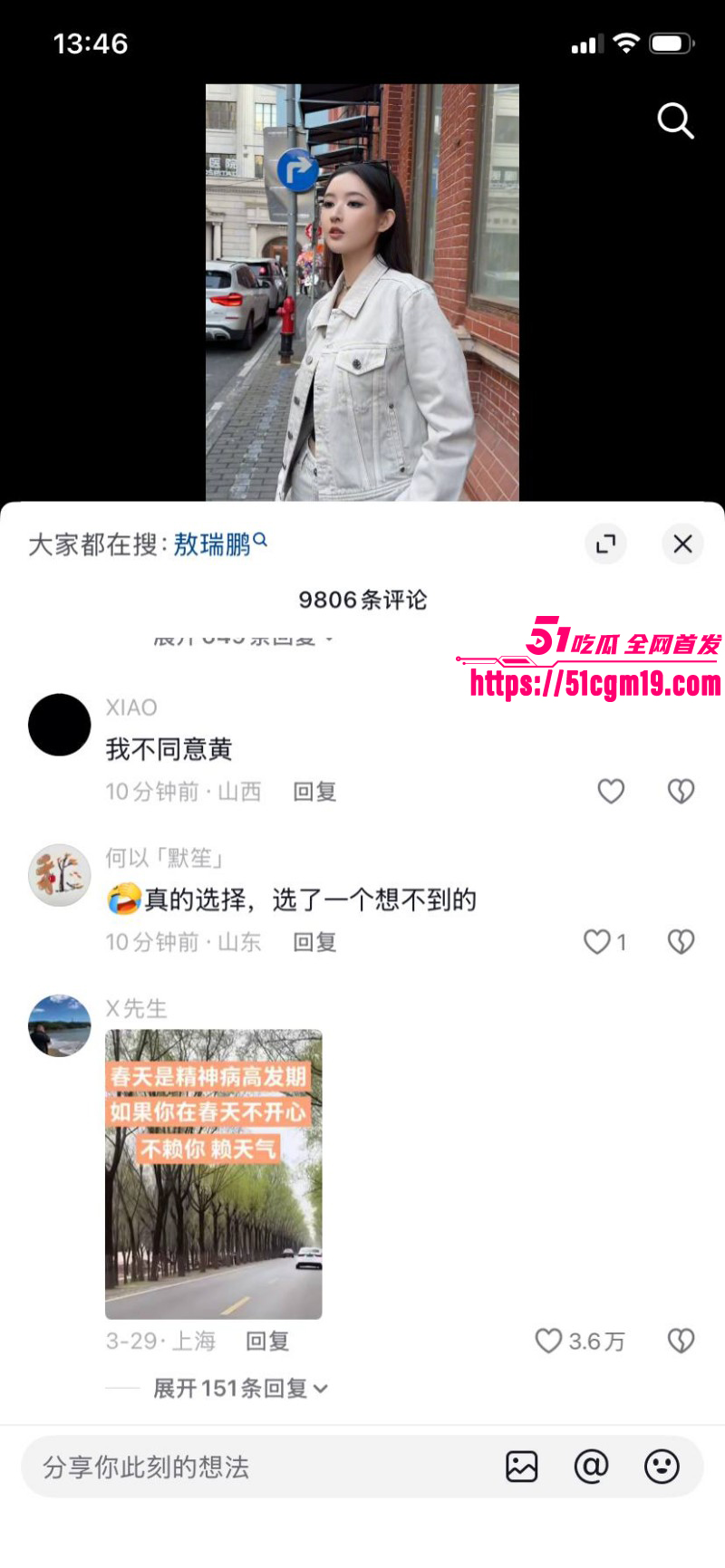
Task: Expand the collapsed replies at the top
Action: (x=240, y=637)
